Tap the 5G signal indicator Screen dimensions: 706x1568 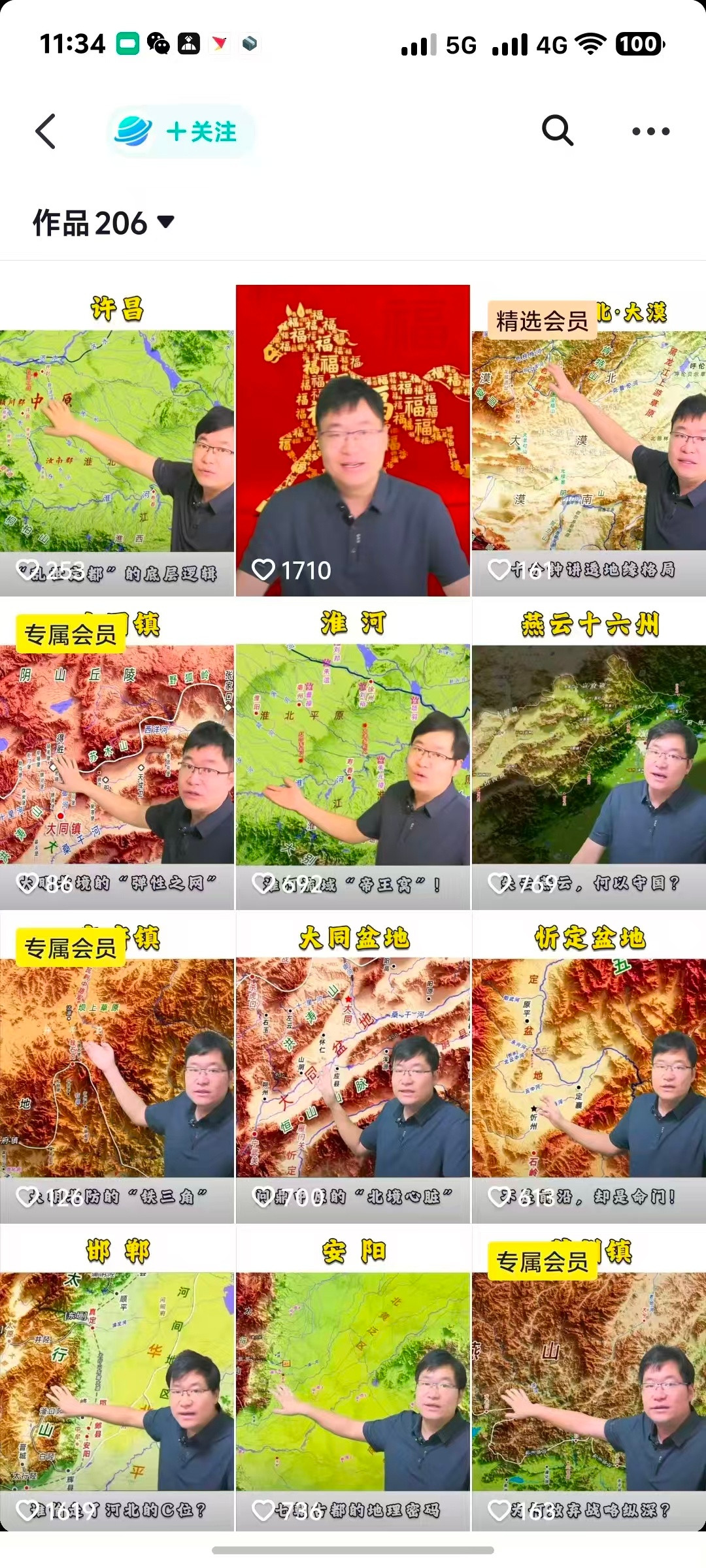pos(424,44)
